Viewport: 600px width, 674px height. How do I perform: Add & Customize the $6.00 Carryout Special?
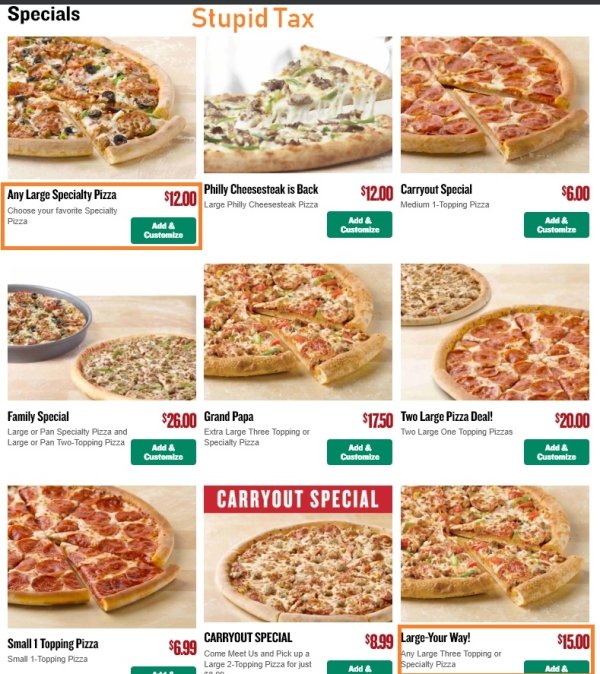click(x=556, y=225)
